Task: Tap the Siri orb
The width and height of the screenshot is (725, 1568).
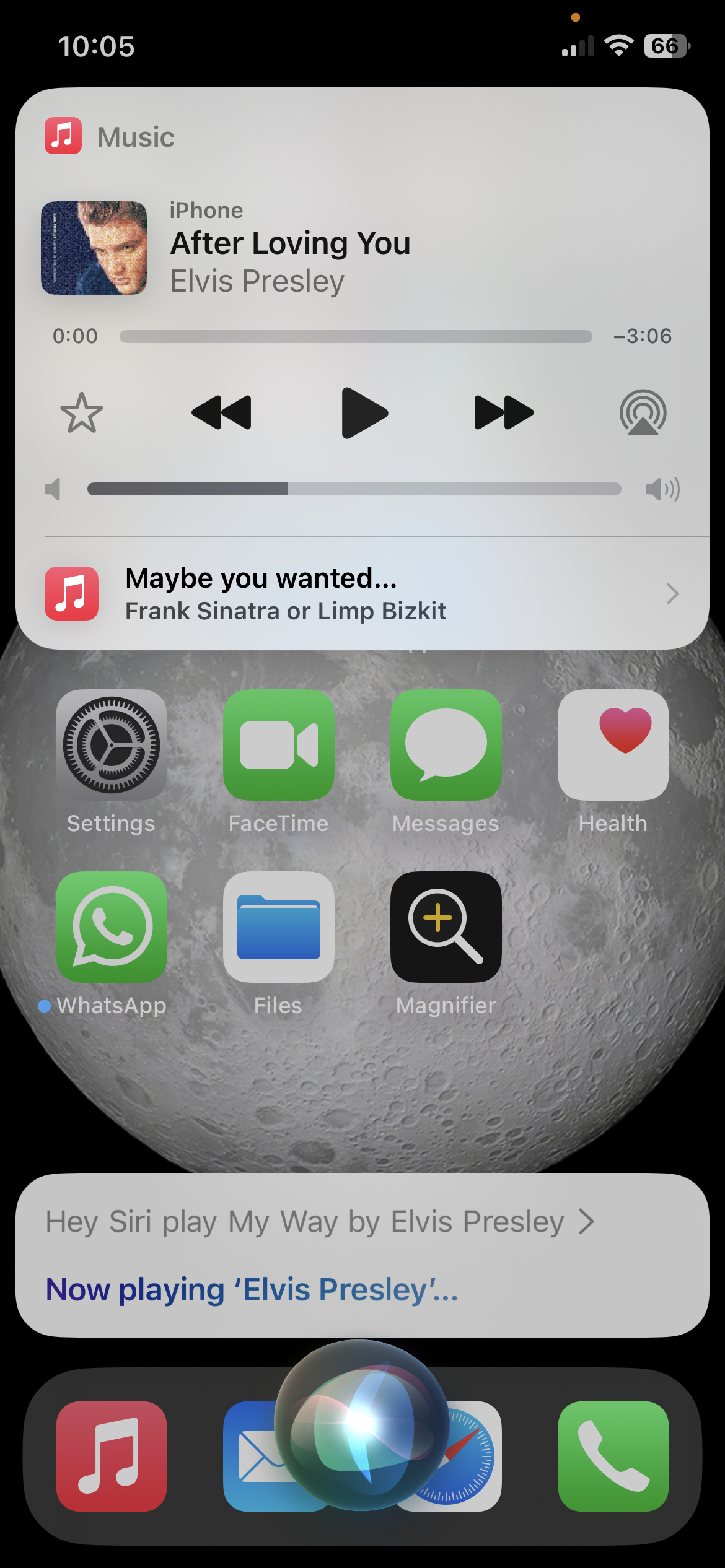Action: tap(361, 1424)
